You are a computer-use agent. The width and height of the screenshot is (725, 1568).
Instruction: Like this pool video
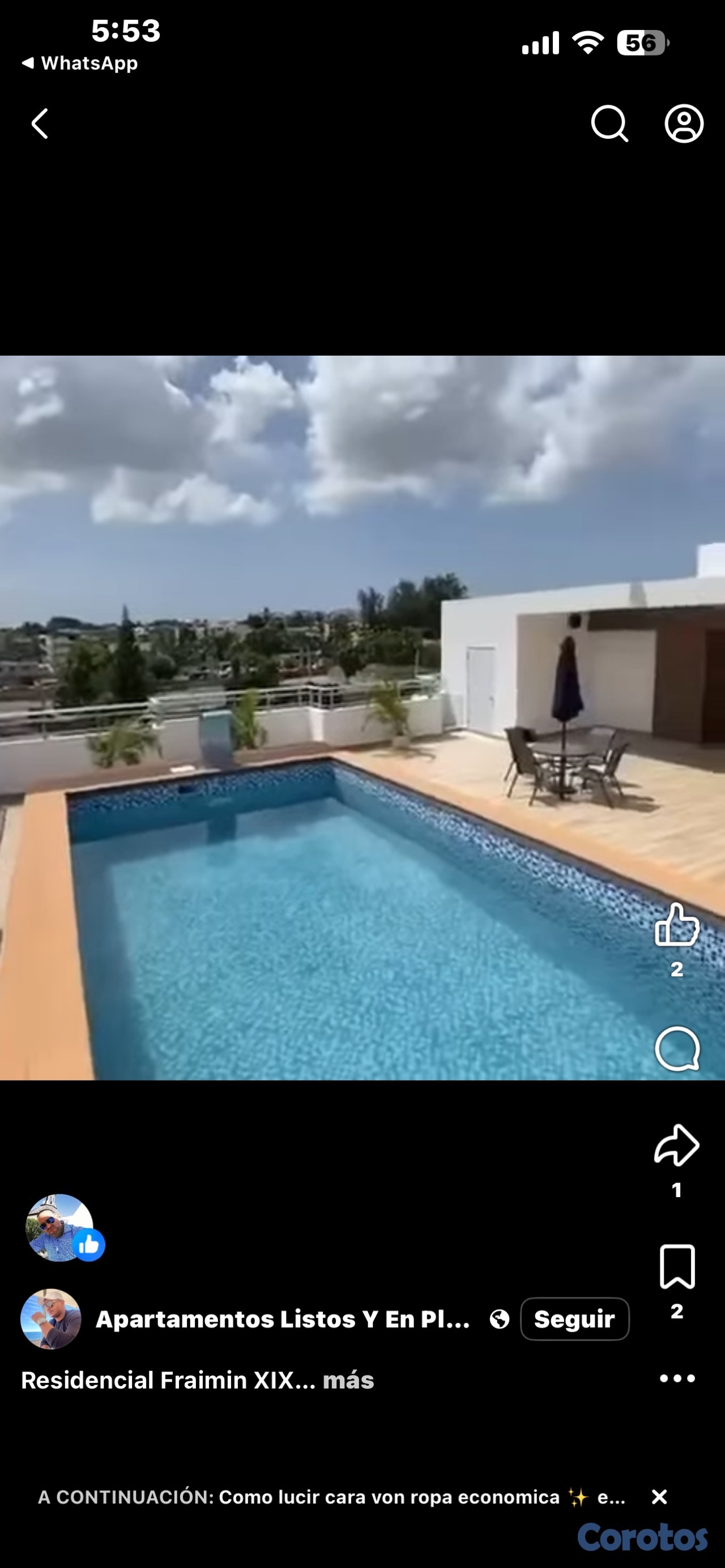(x=676, y=925)
